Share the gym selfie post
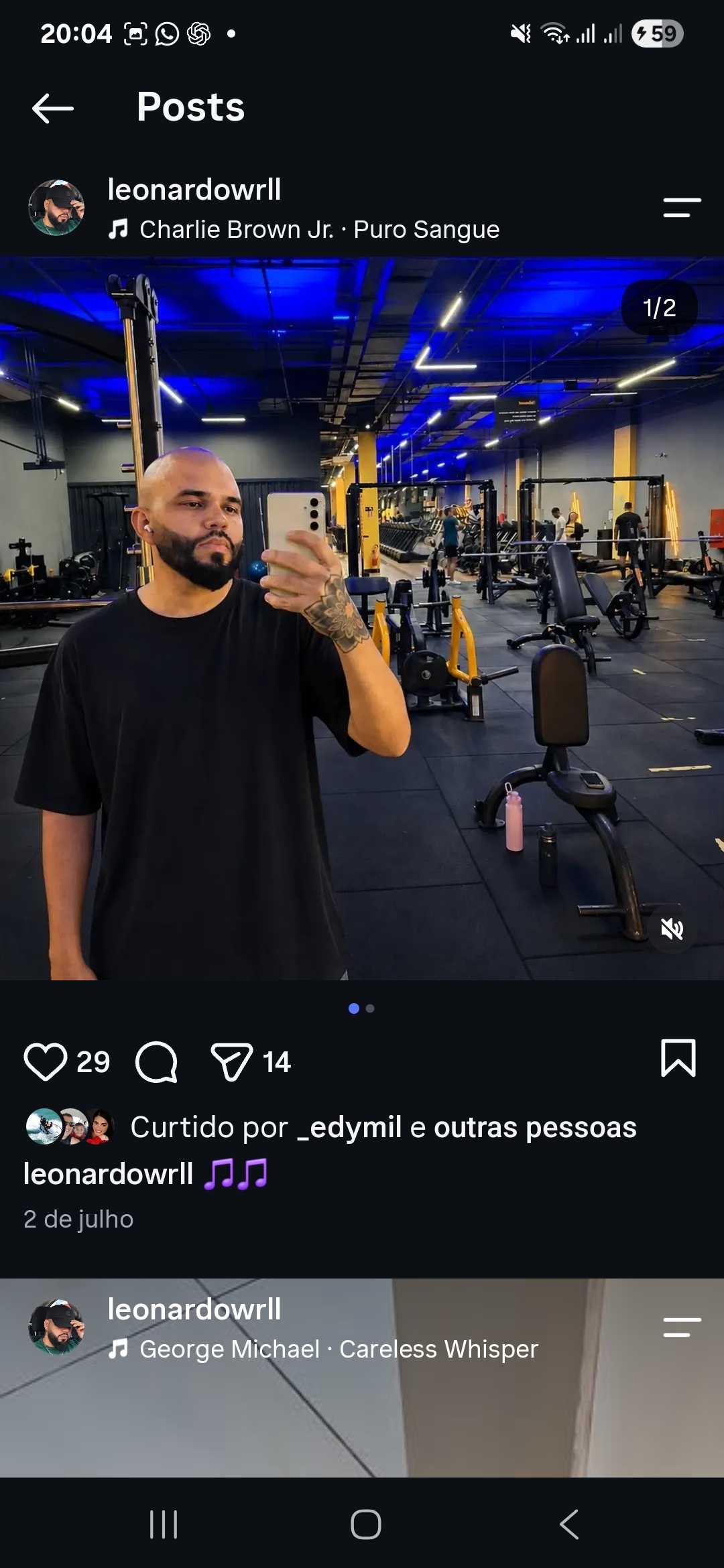Image resolution: width=724 pixels, height=1568 pixels. (232, 1062)
